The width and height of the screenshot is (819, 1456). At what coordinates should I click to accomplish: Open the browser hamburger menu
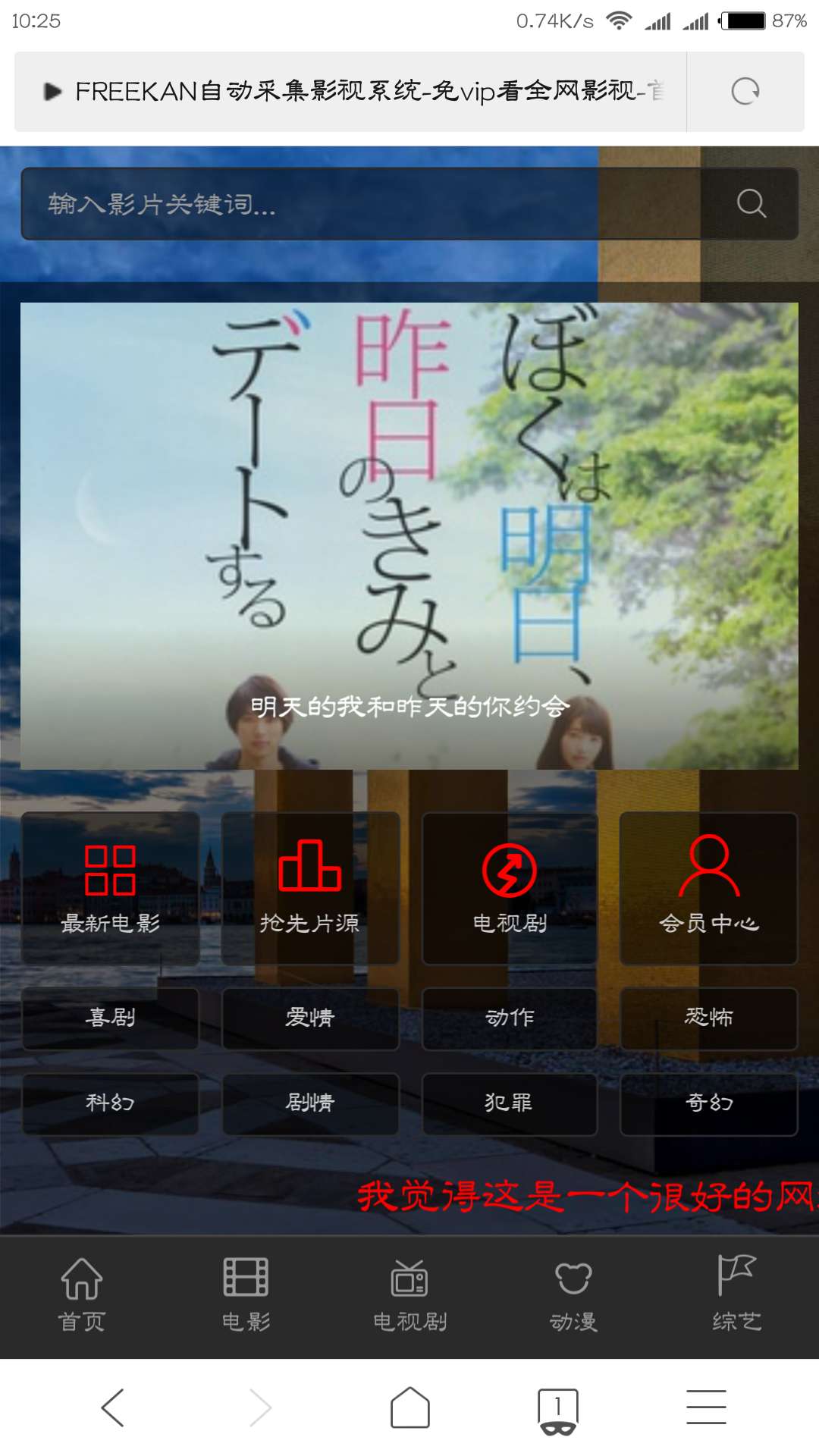pyautogui.click(x=706, y=1407)
